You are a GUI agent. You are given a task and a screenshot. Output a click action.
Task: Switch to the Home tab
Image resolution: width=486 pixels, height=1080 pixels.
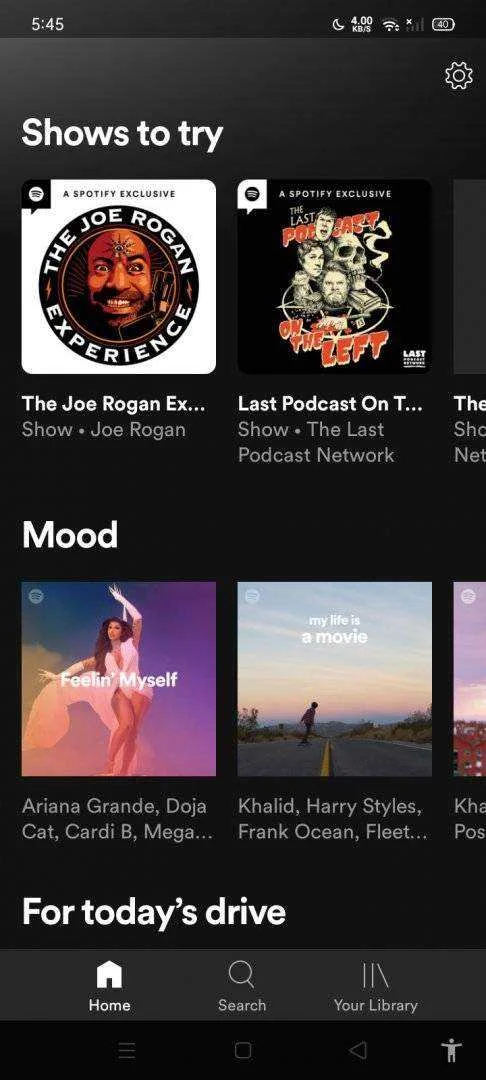point(109,986)
